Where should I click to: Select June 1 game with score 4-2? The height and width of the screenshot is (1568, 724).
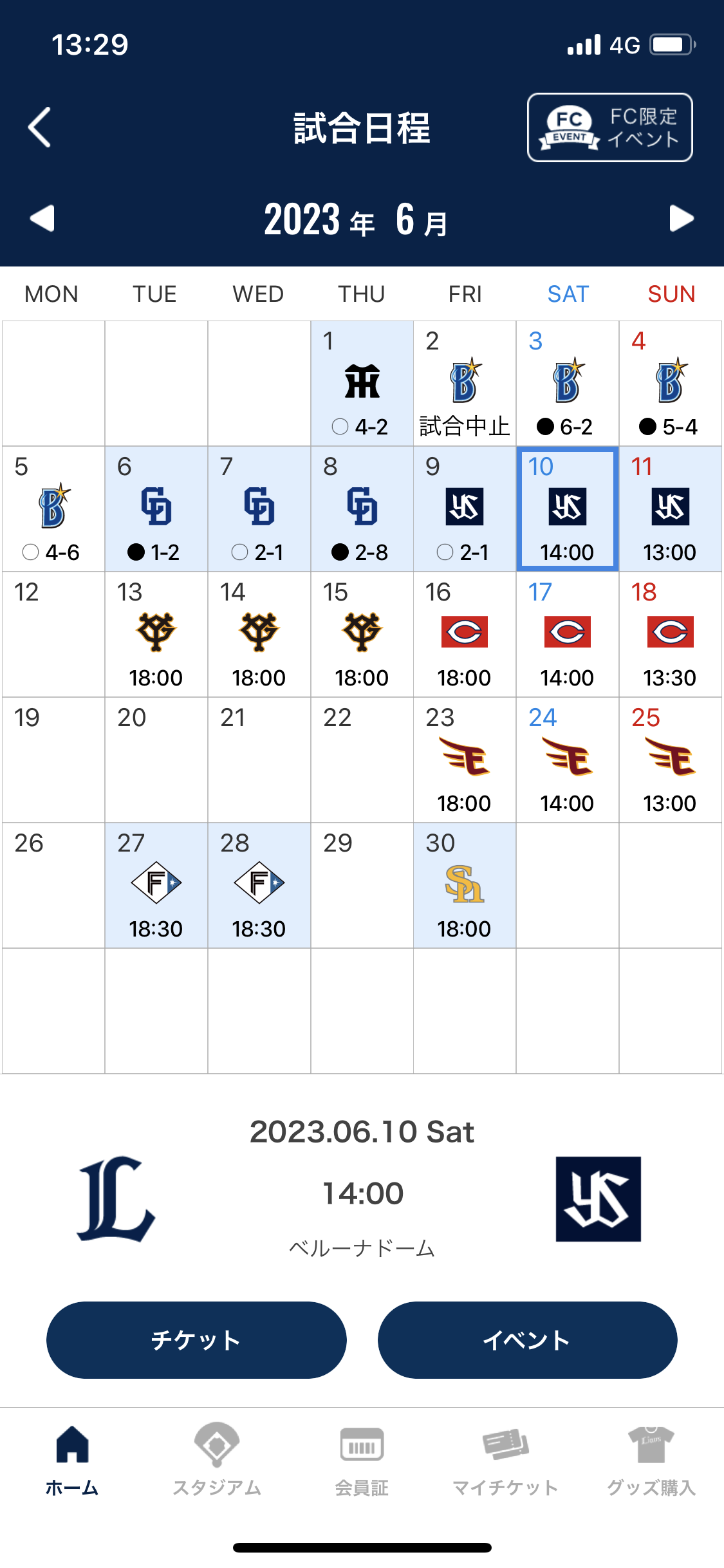(x=362, y=383)
